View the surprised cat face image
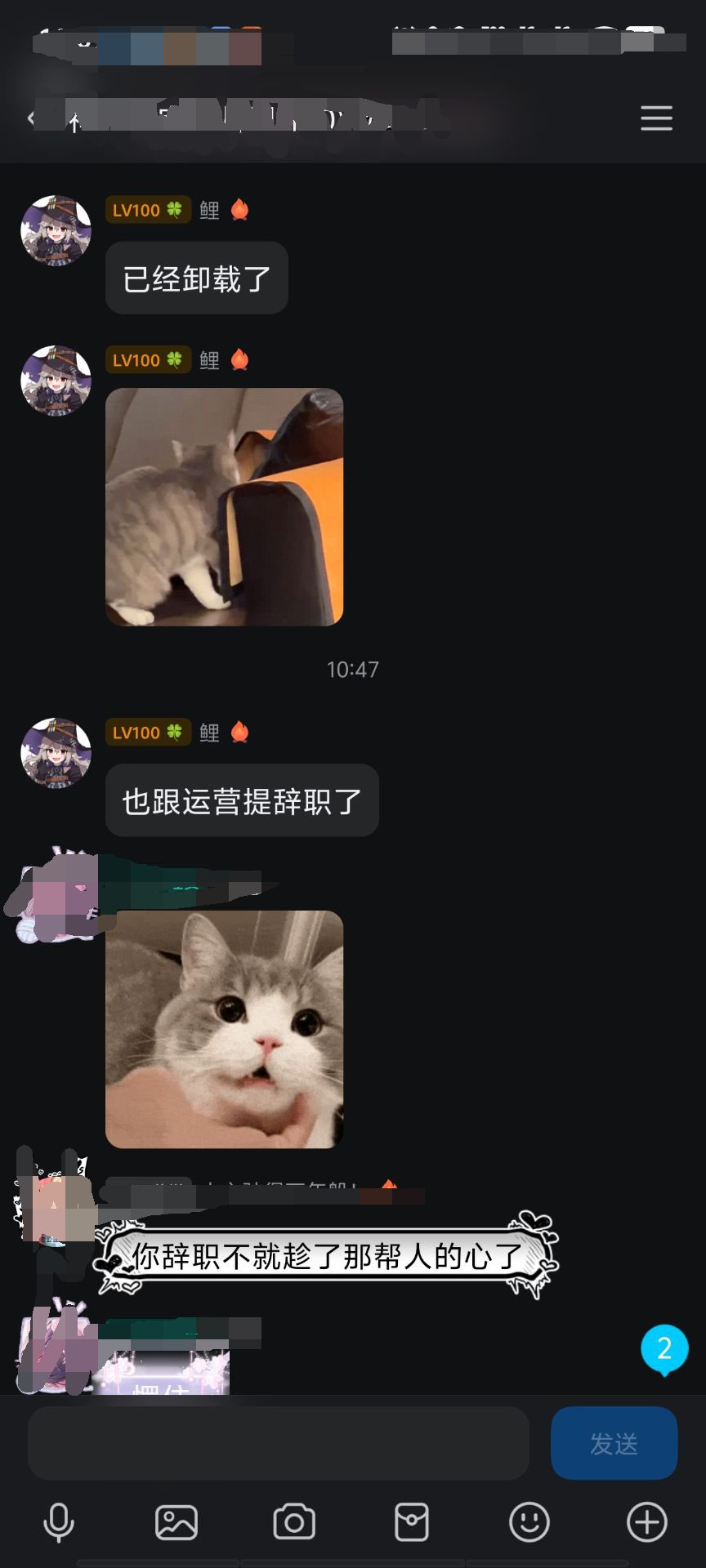 [x=224, y=1029]
